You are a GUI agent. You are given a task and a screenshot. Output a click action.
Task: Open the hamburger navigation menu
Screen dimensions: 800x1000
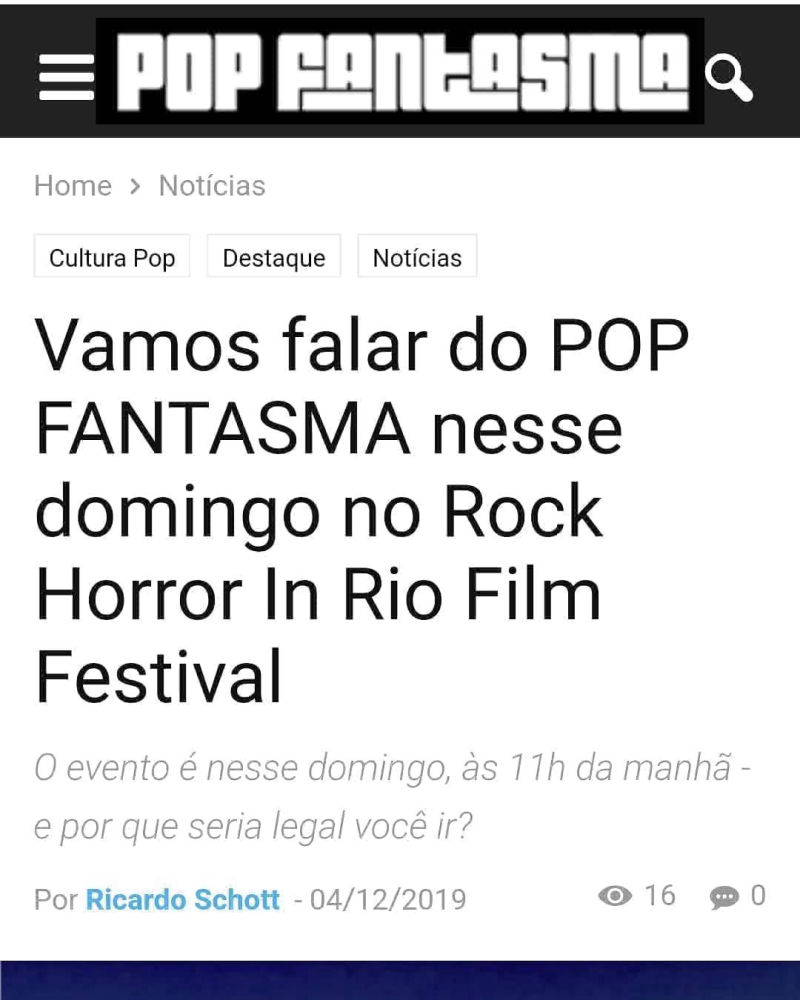66,77
